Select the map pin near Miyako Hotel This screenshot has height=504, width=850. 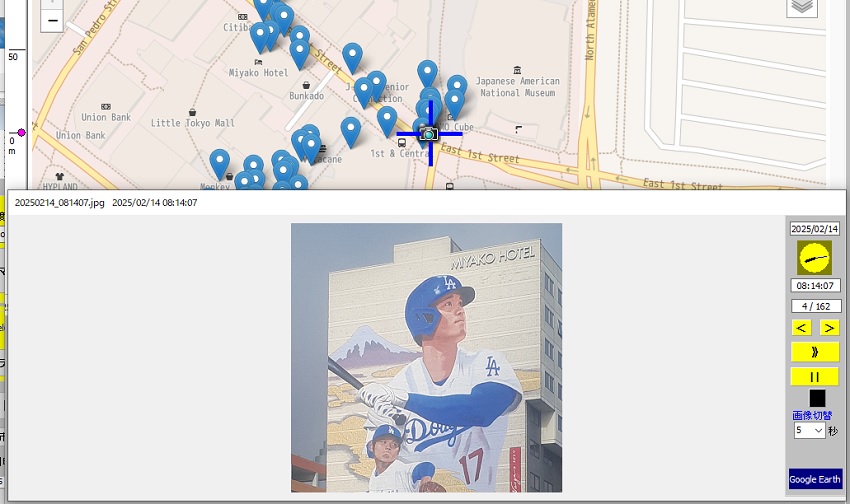[x=262, y=38]
